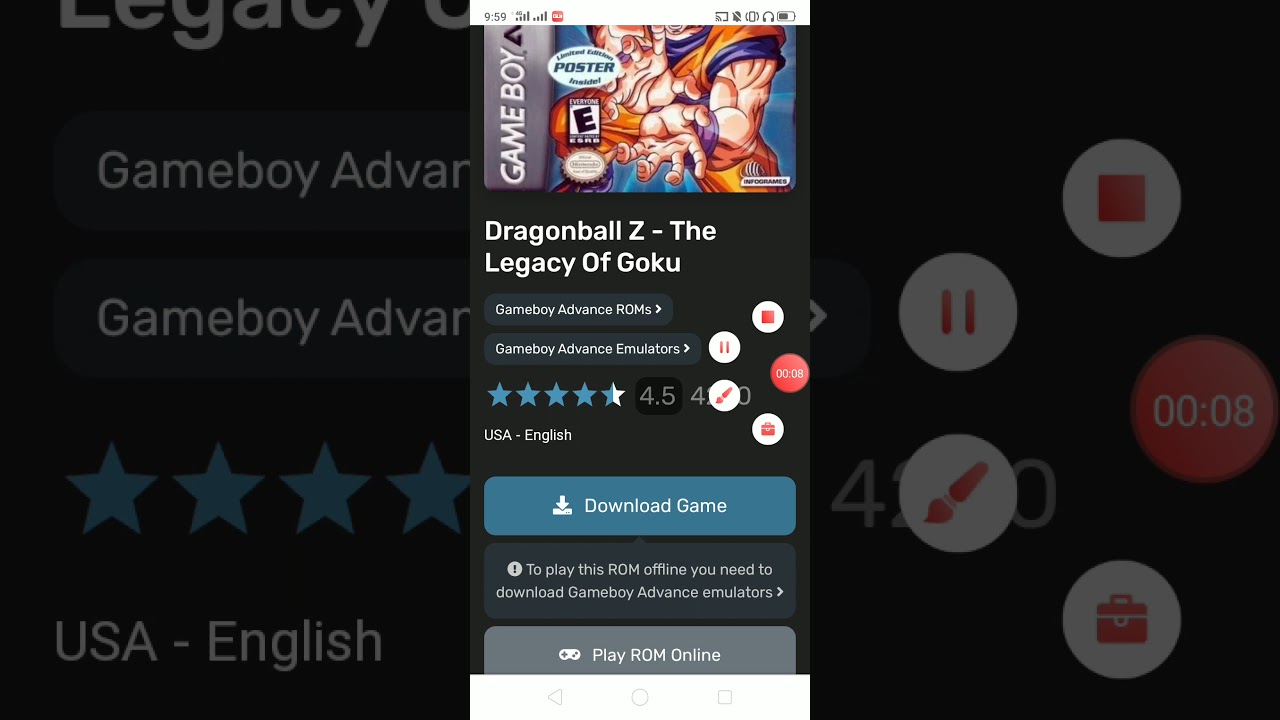Viewport: 1280px width, 720px height.
Task: Open the Gameboy Advance ROMs chip
Action: (578, 310)
